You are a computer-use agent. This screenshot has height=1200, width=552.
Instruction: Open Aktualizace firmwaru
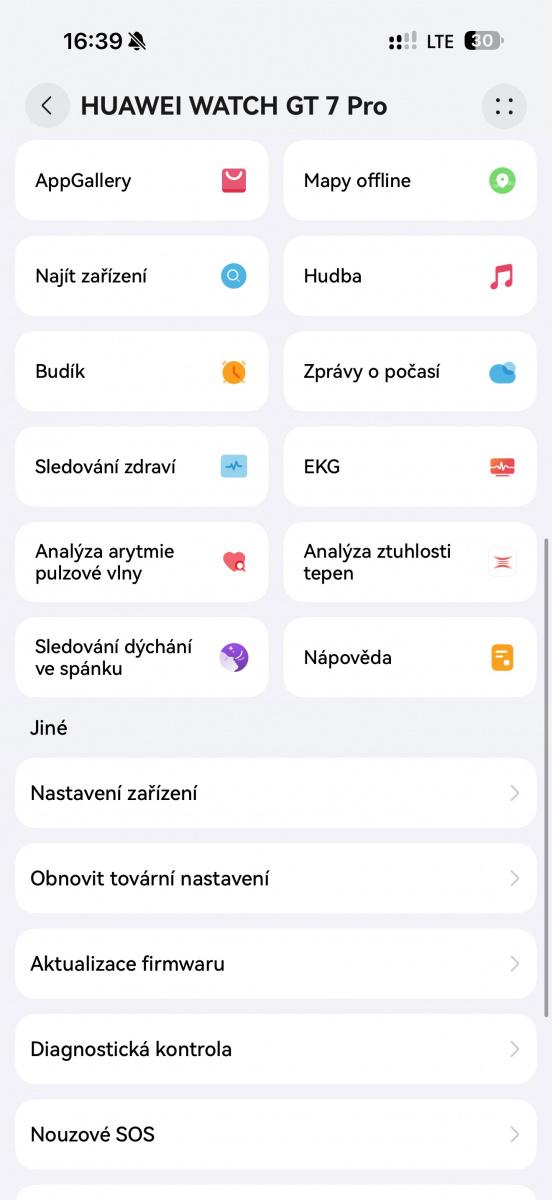[x=276, y=964]
